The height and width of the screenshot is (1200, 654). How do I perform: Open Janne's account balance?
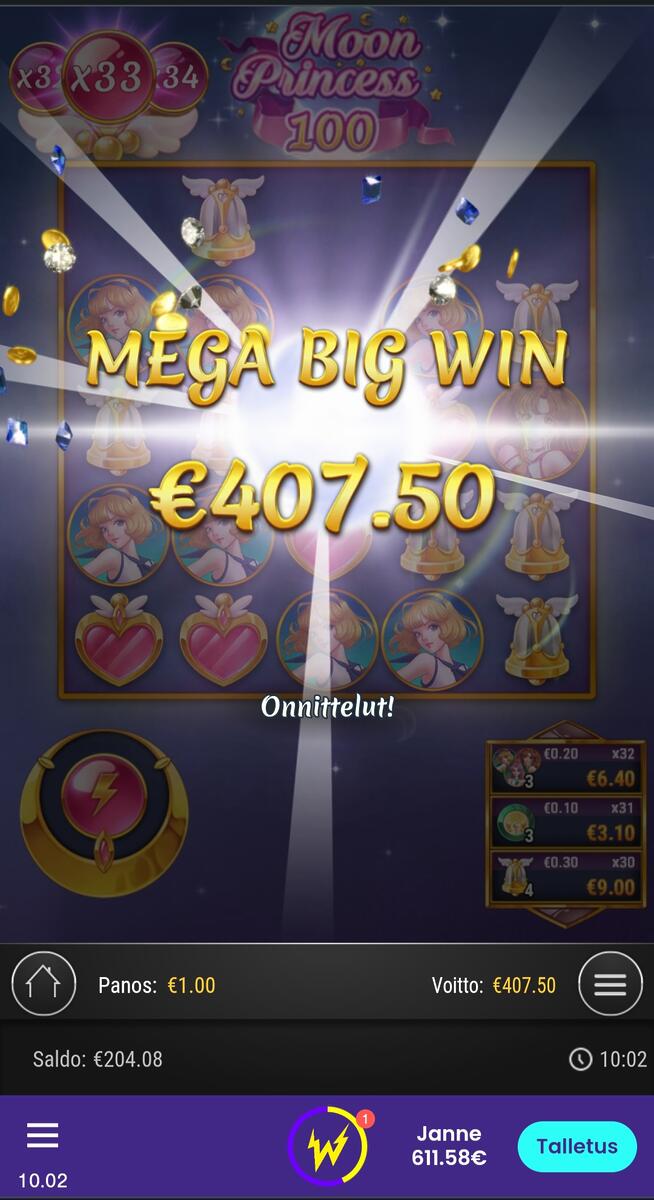pyautogui.click(x=449, y=1146)
